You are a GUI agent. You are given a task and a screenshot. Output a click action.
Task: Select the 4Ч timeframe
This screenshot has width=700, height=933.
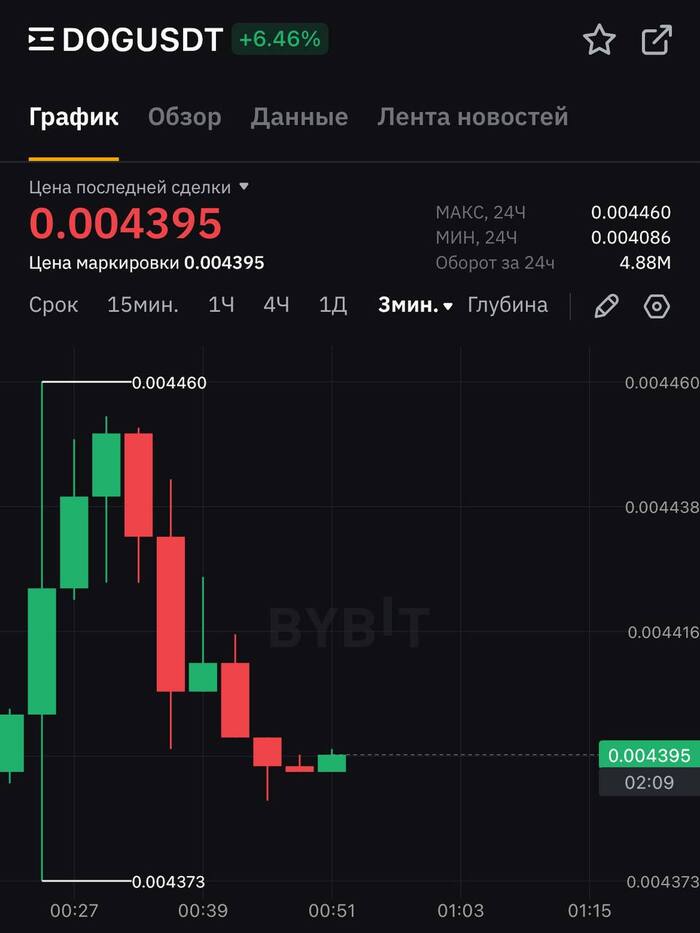(x=276, y=305)
